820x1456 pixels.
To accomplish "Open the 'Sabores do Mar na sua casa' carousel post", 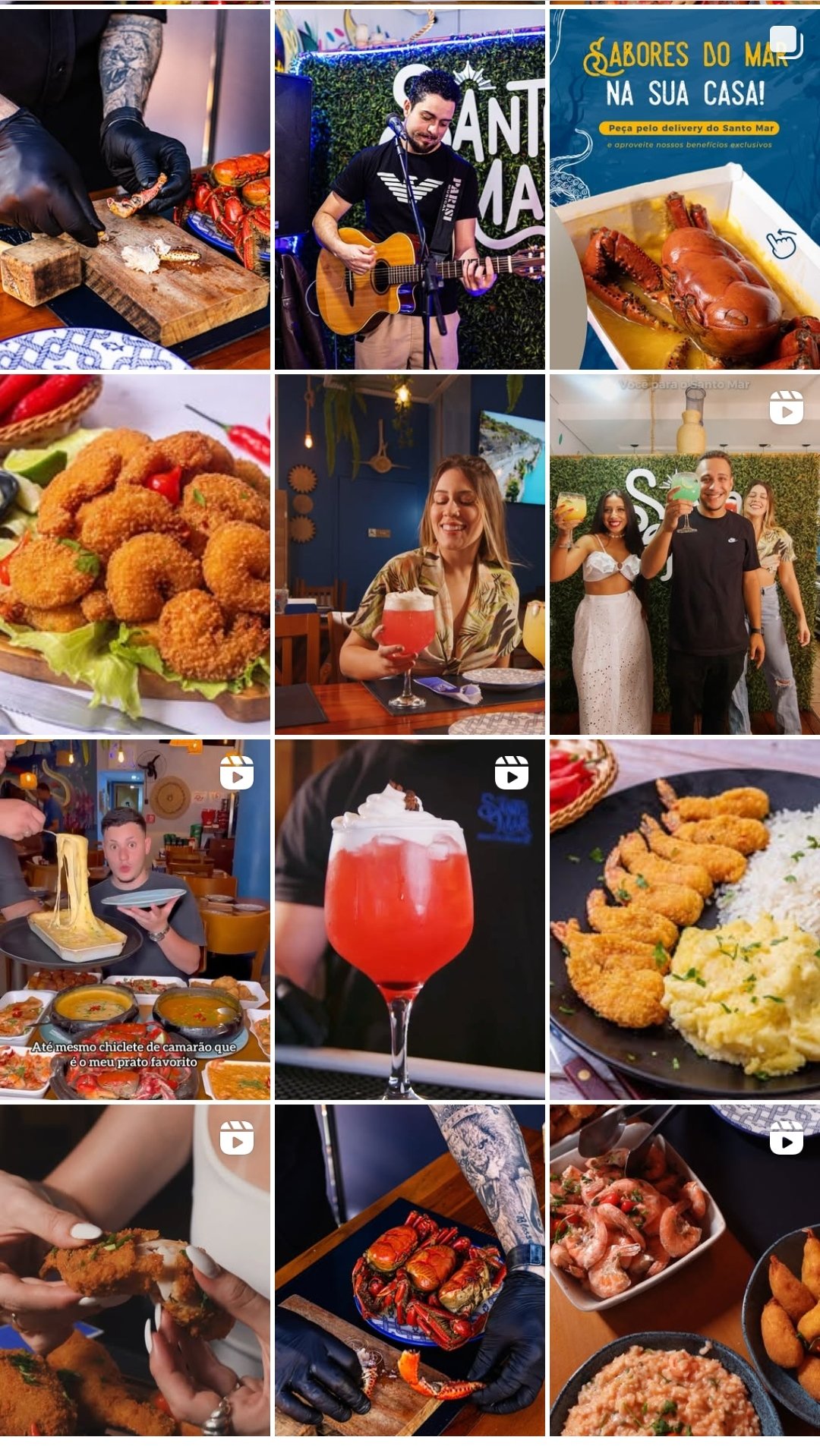I will click(x=684, y=189).
